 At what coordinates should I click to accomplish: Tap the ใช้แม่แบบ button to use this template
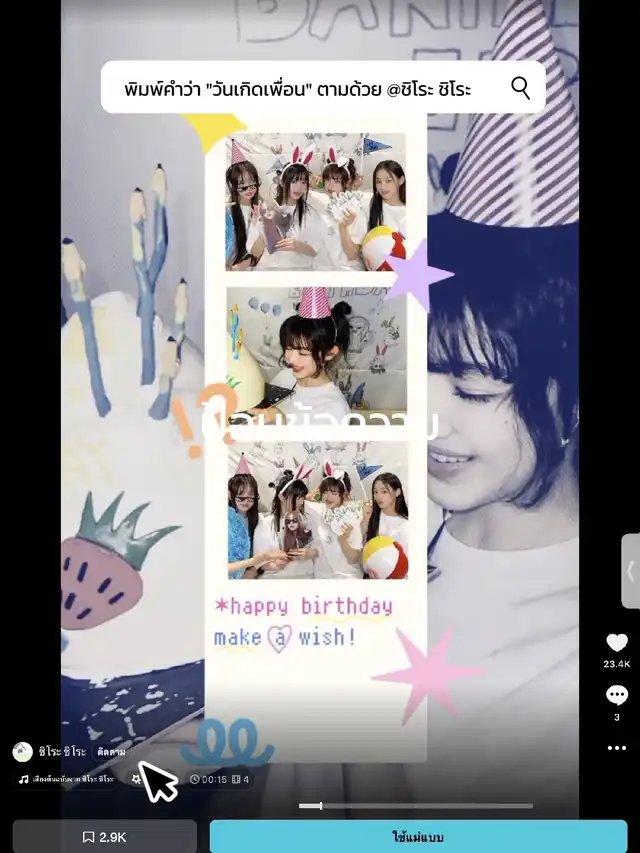click(418, 837)
